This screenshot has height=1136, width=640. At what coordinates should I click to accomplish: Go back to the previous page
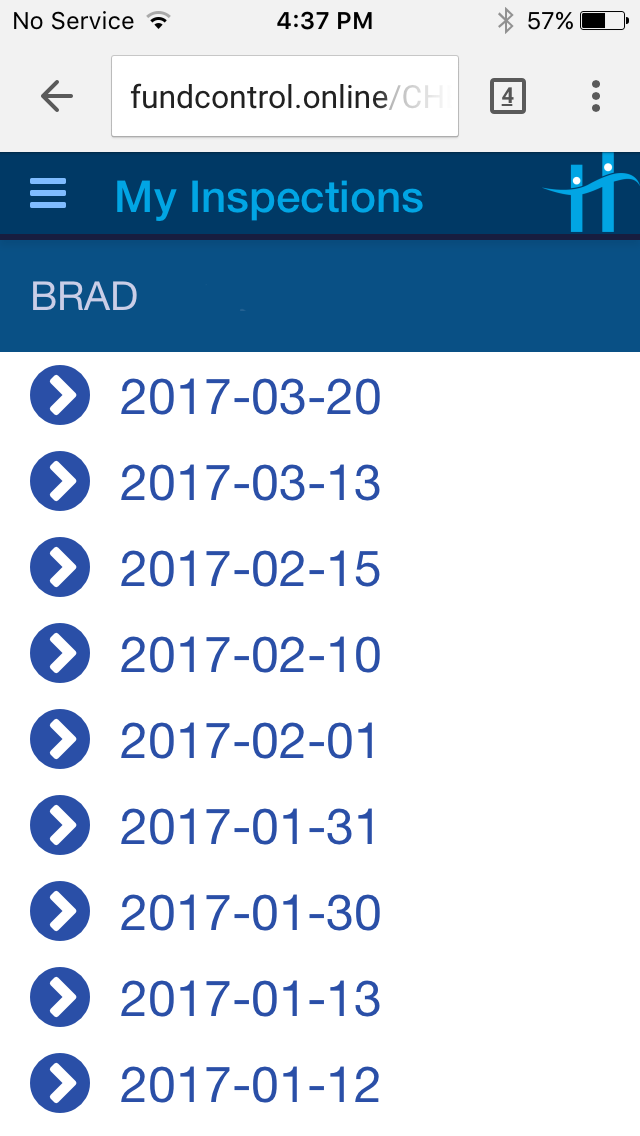click(x=57, y=96)
